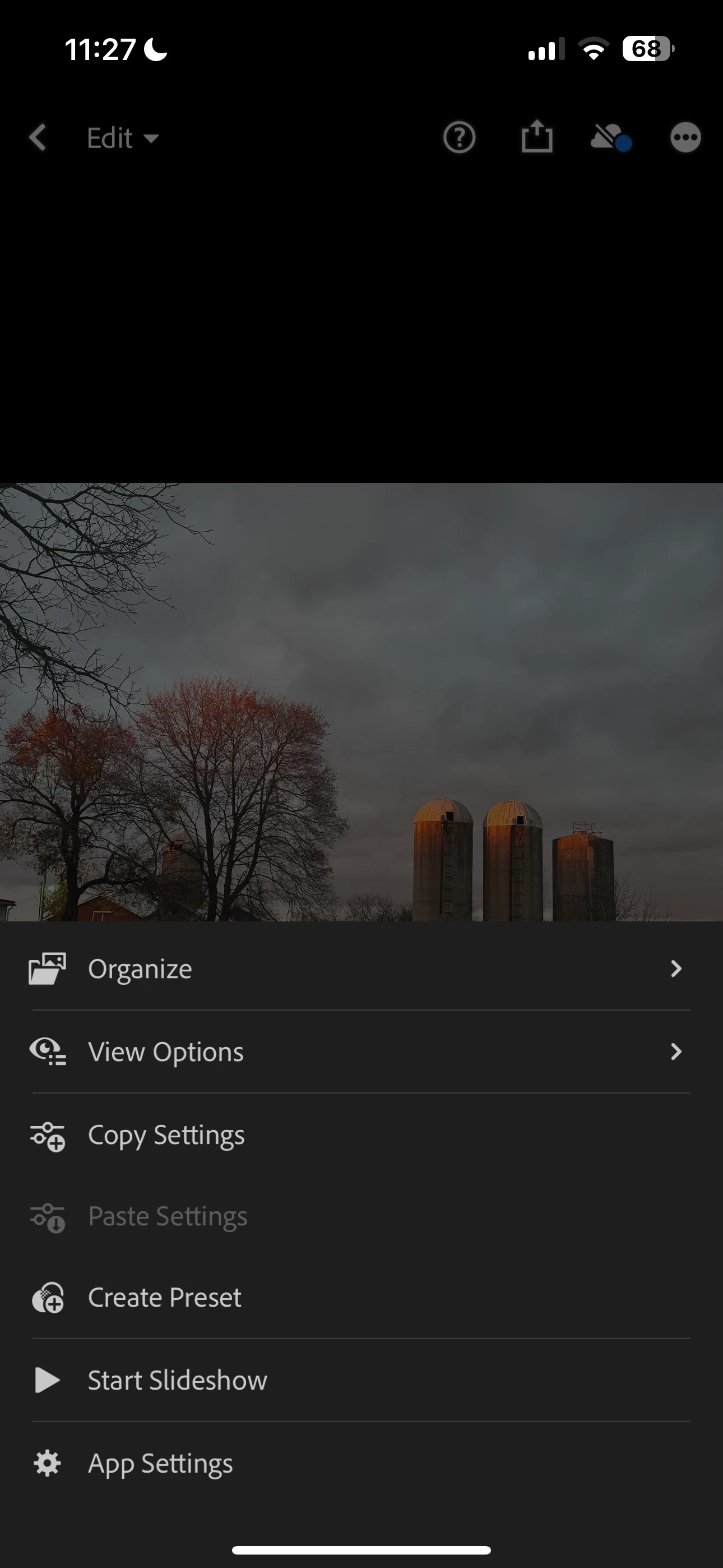Close the three-dot more options menu
The image size is (723, 1568).
click(x=685, y=137)
